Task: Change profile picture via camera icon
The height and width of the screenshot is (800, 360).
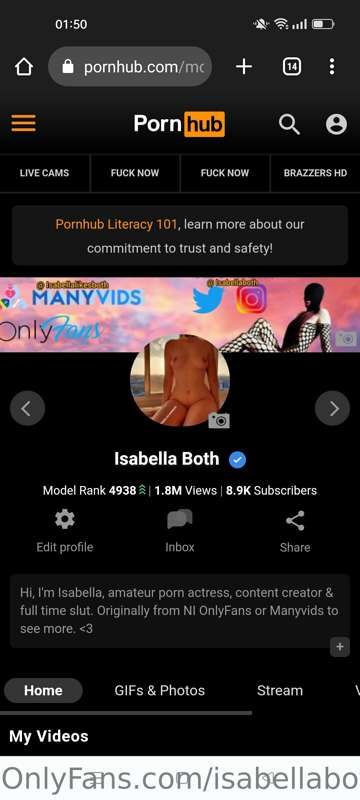Action: tap(219, 420)
